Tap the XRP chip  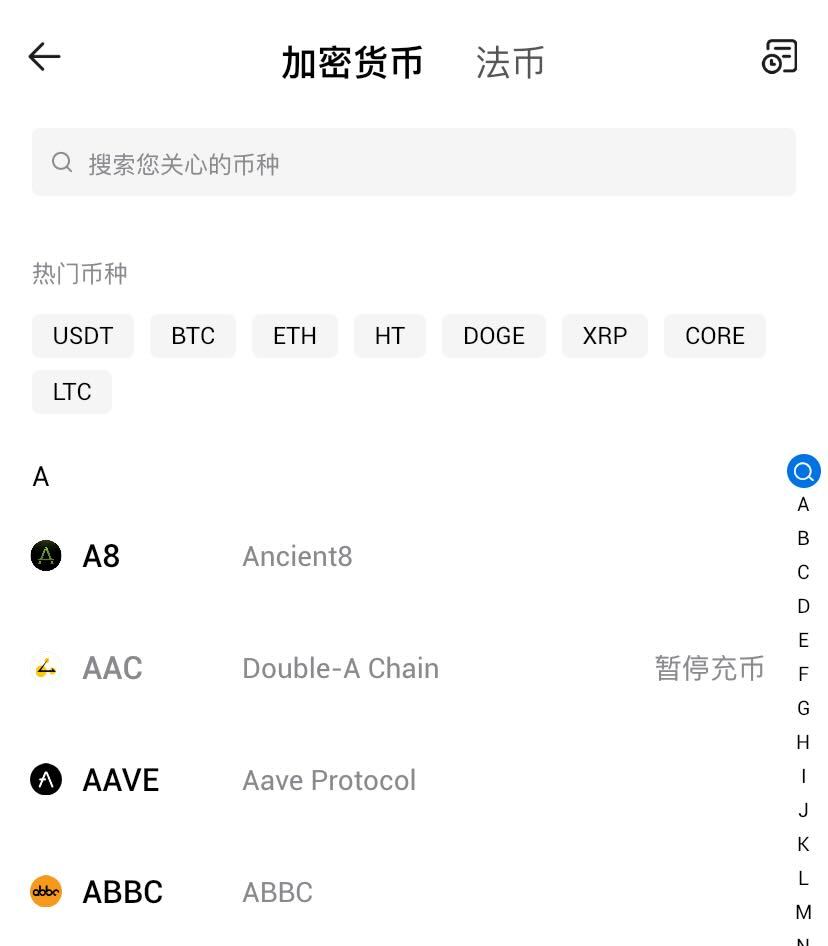point(605,336)
